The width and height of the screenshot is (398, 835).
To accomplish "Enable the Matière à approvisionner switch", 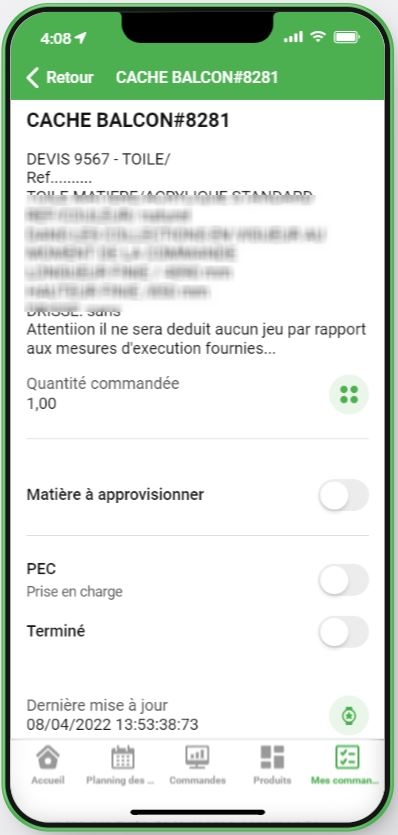I will pos(344,495).
